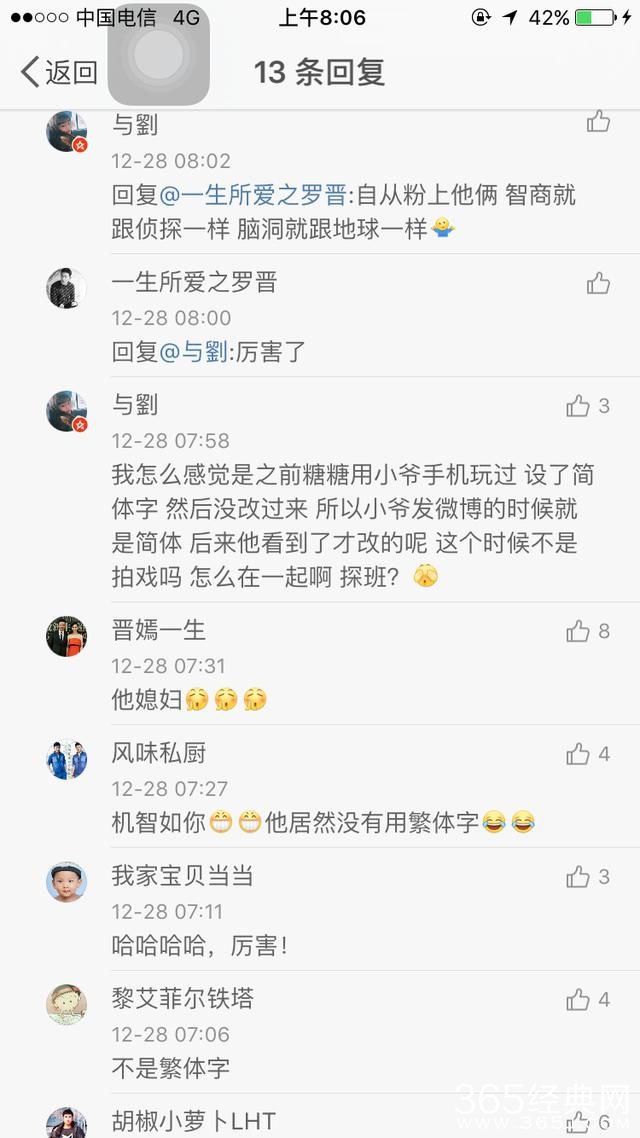Image resolution: width=640 pixels, height=1138 pixels.
Task: View 晋嫣一生's profile avatar
Action: 67,635
